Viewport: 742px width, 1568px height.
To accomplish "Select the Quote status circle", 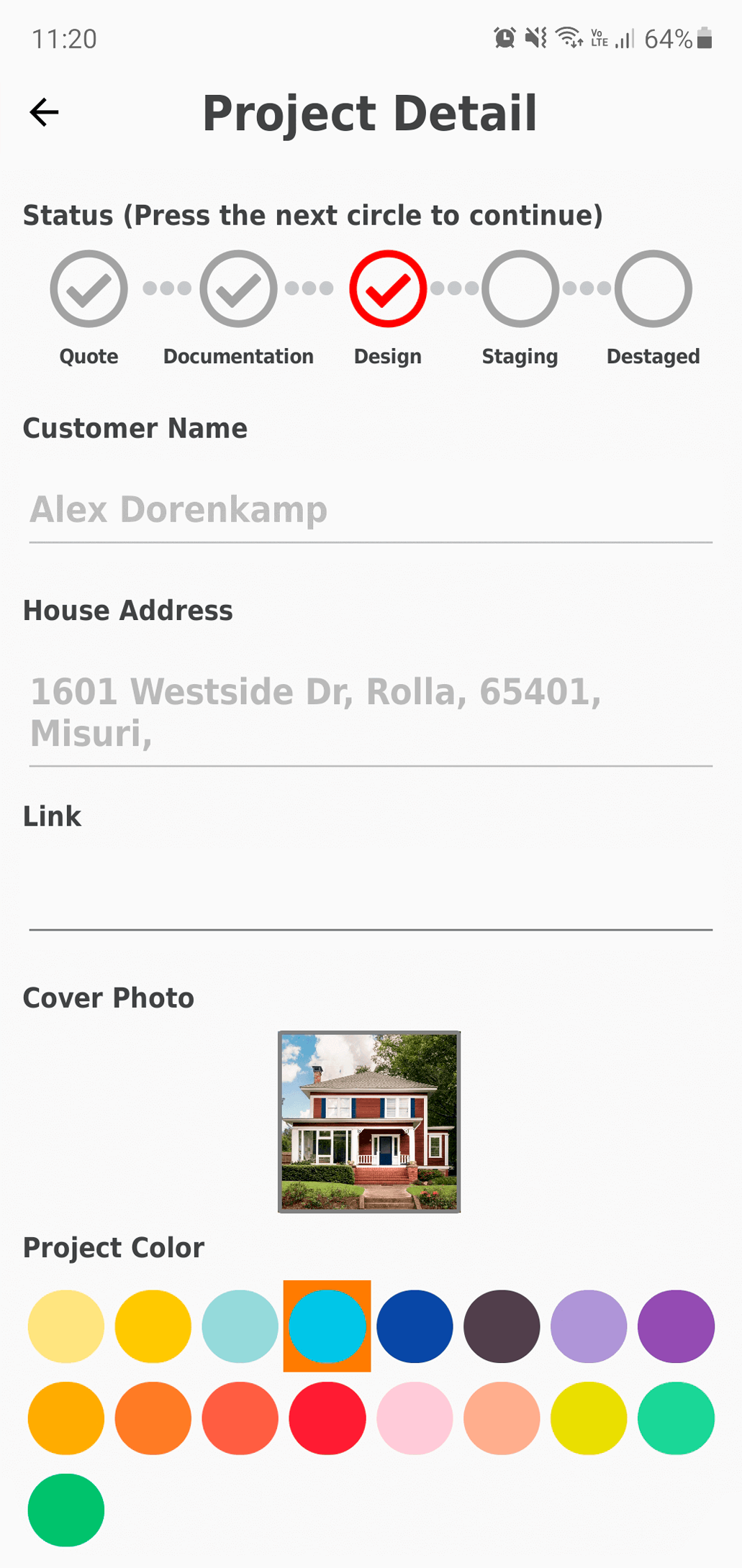I will pyautogui.click(x=89, y=289).
